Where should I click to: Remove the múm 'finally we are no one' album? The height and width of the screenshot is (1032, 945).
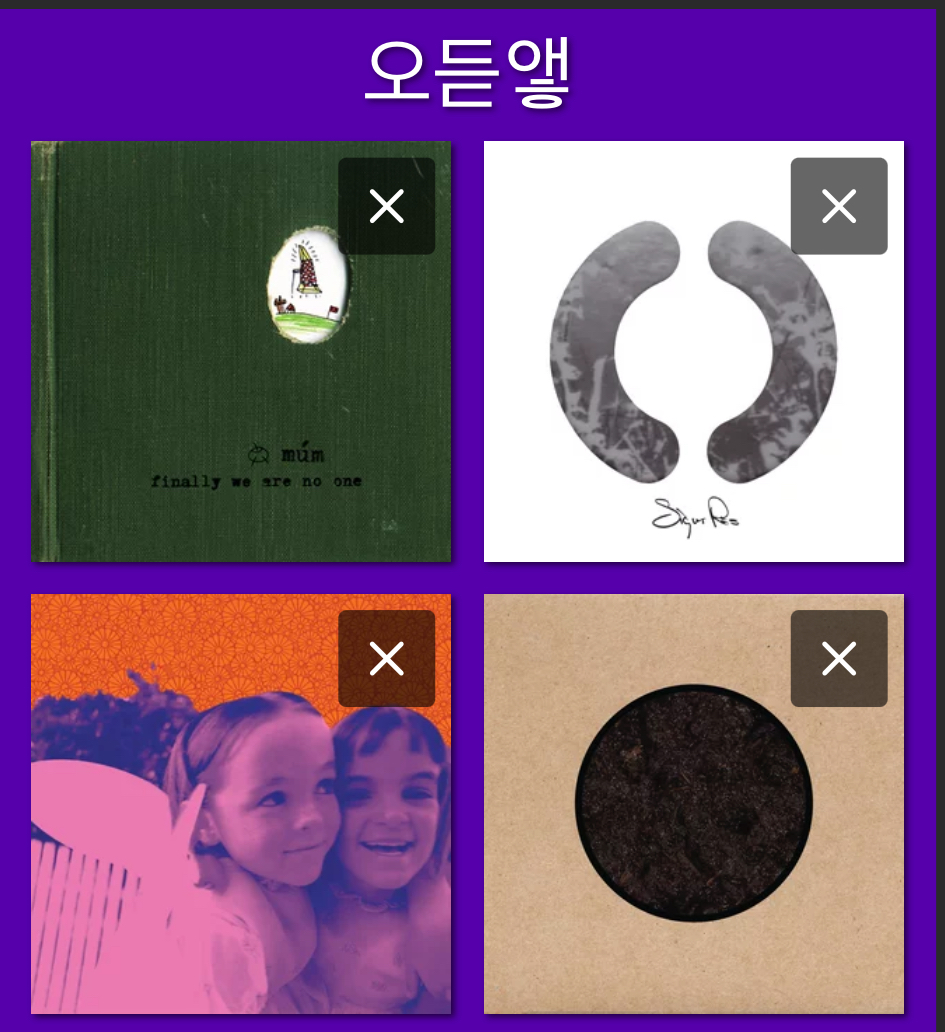(386, 206)
